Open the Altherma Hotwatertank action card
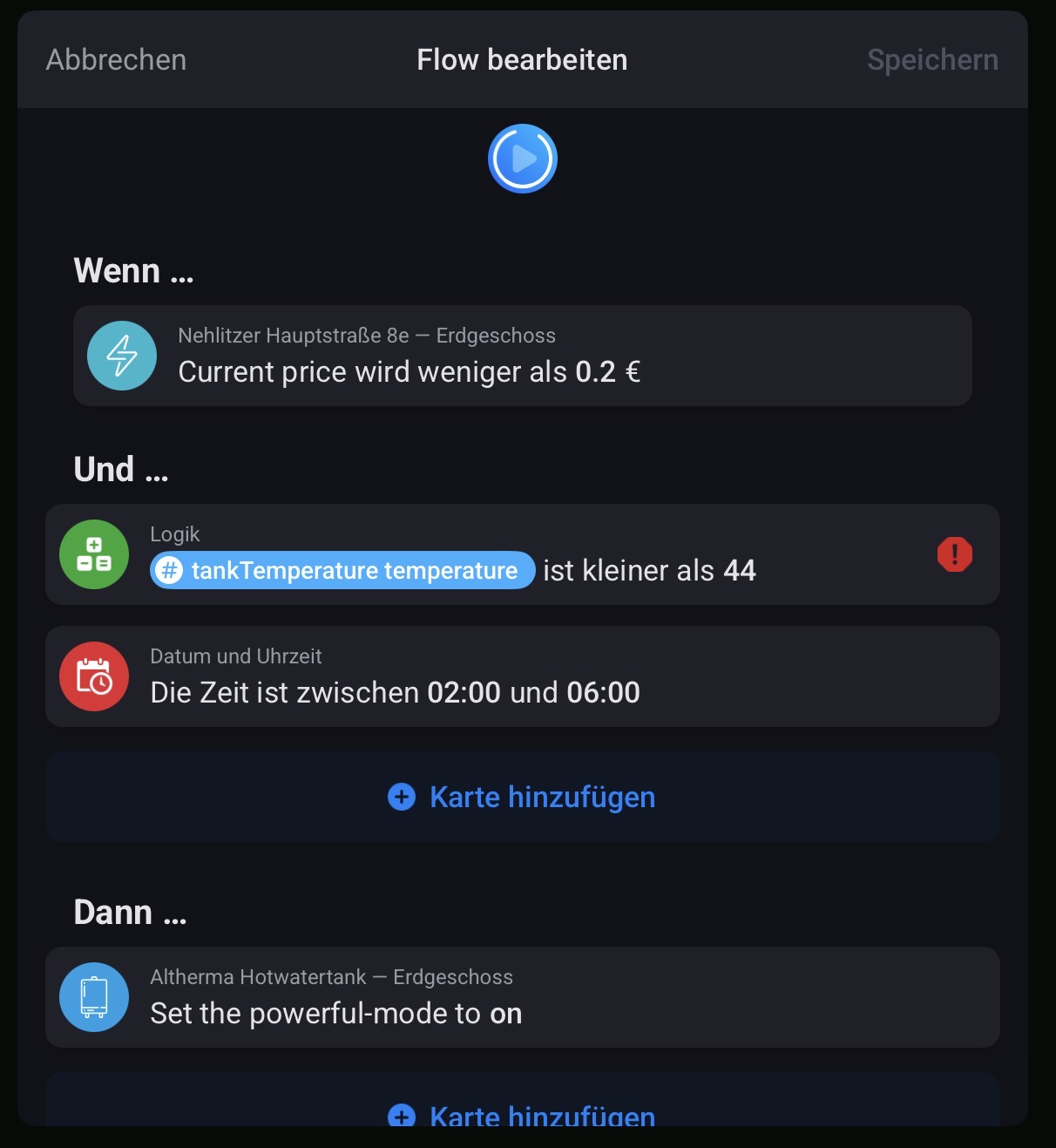 pyautogui.click(x=522, y=997)
